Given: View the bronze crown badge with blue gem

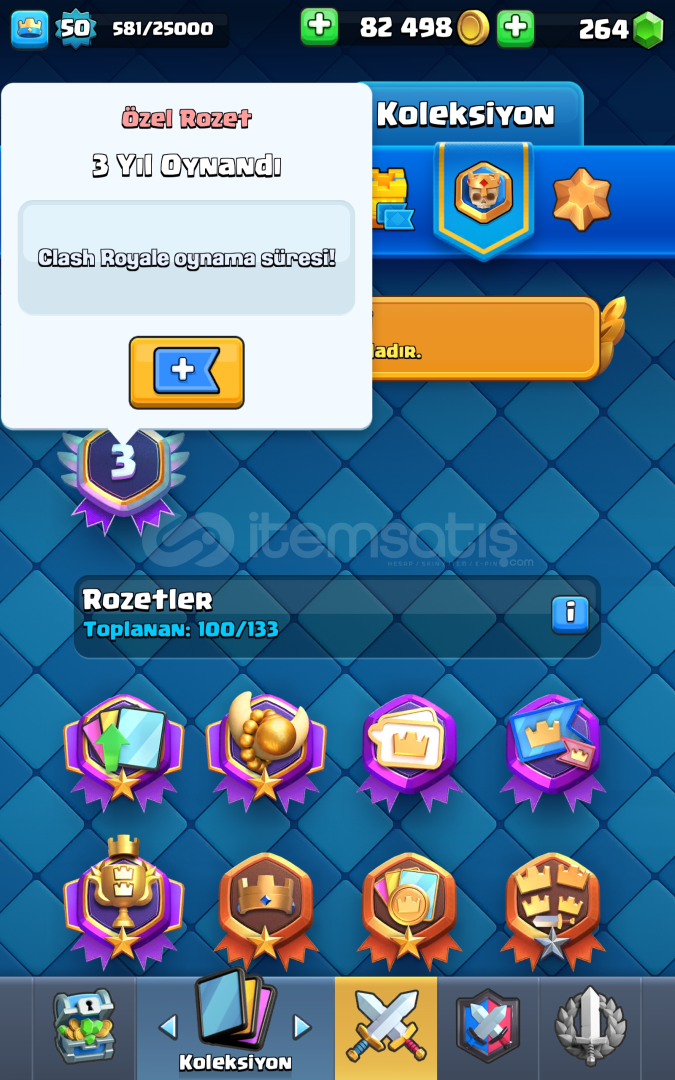Looking at the screenshot, I should pyautogui.click(x=266, y=909).
